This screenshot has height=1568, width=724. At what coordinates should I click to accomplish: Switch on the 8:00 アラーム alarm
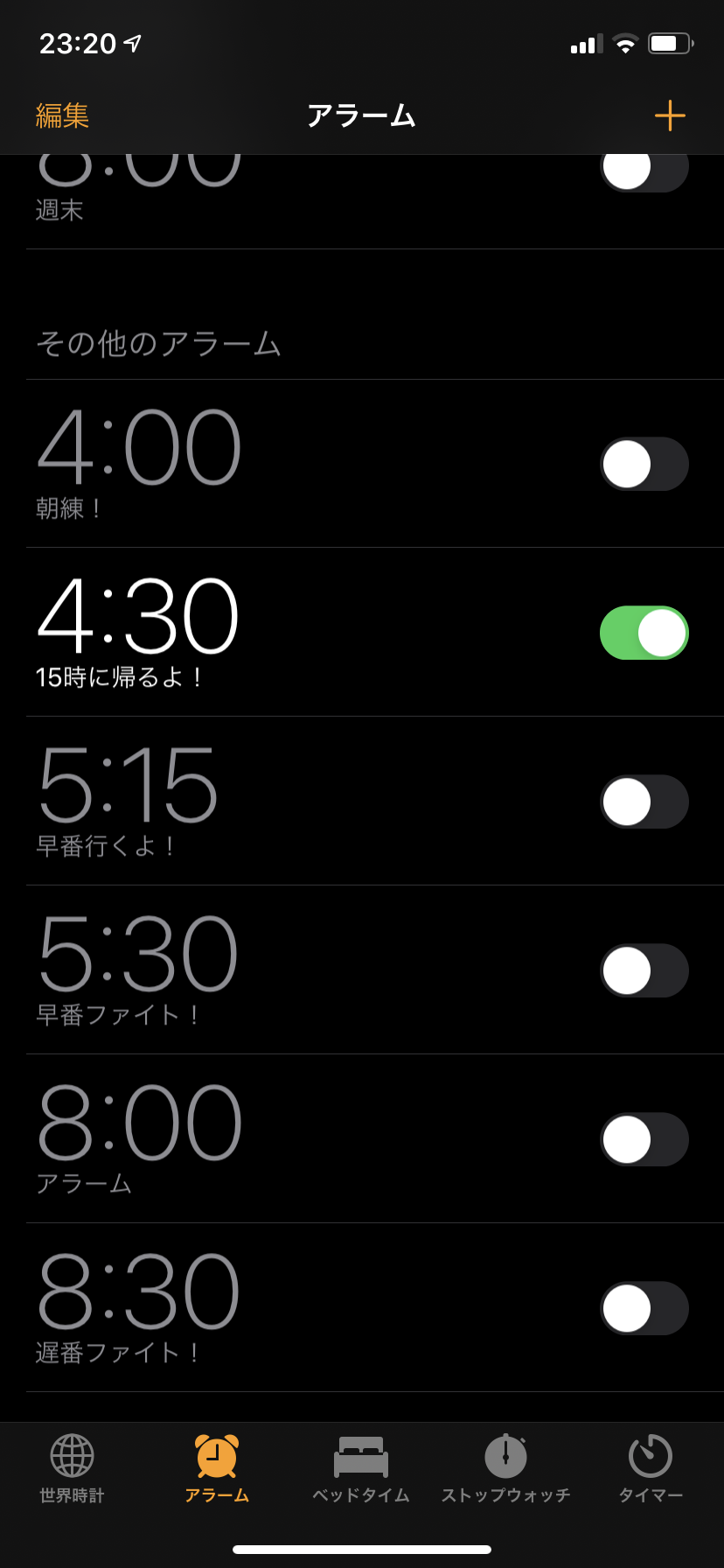click(x=644, y=1139)
